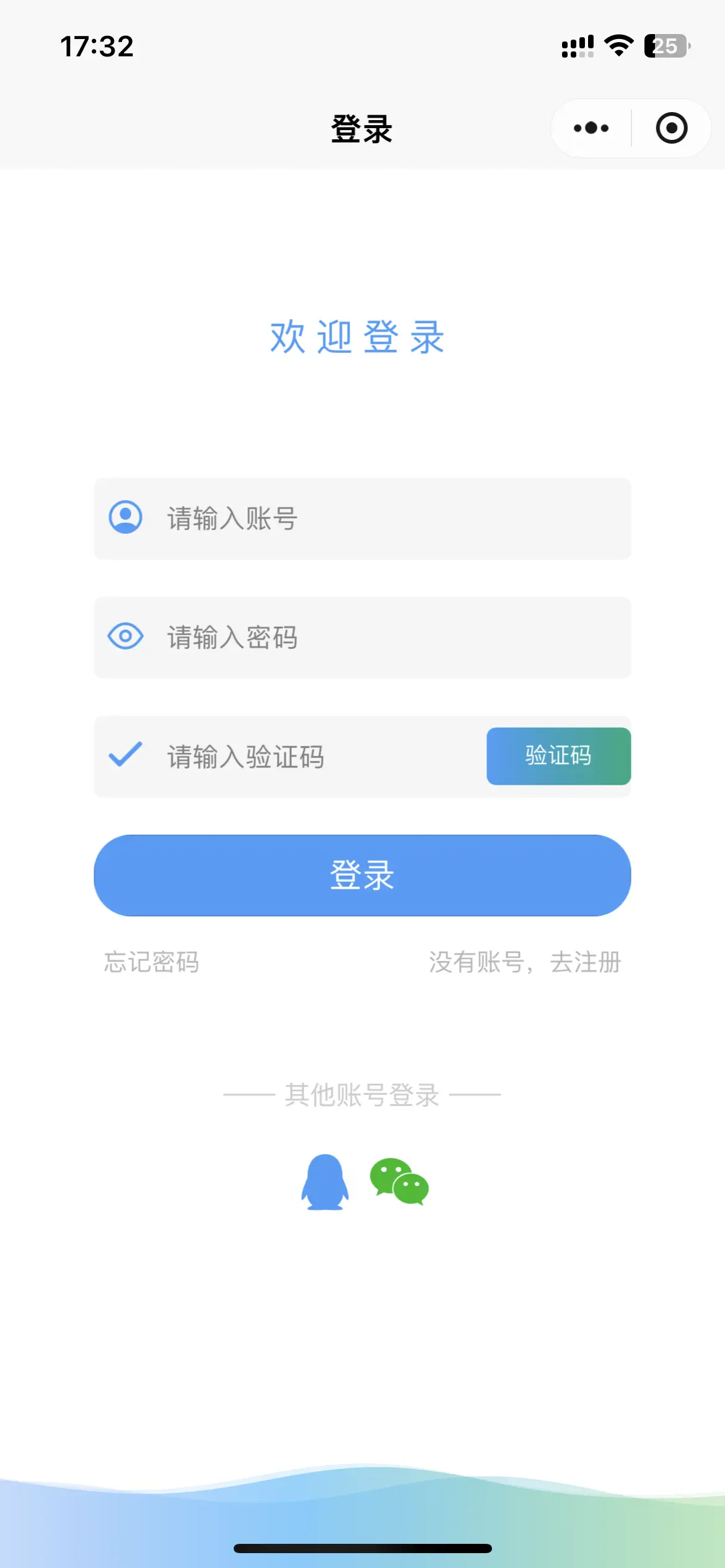This screenshot has width=725, height=1568.
Task: Tap the blue 登录 login button
Action: coord(362,875)
